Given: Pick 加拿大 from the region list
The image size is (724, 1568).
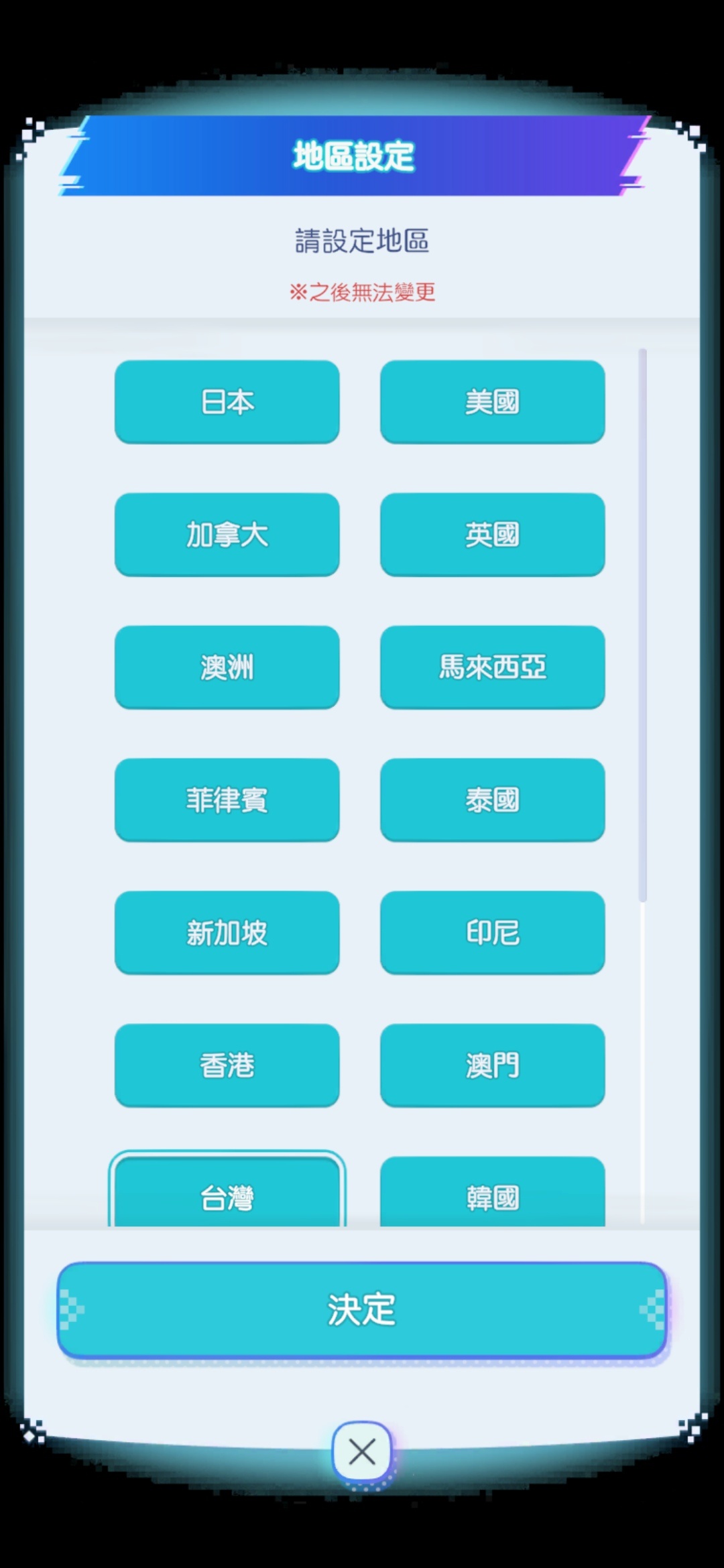Looking at the screenshot, I should [227, 534].
